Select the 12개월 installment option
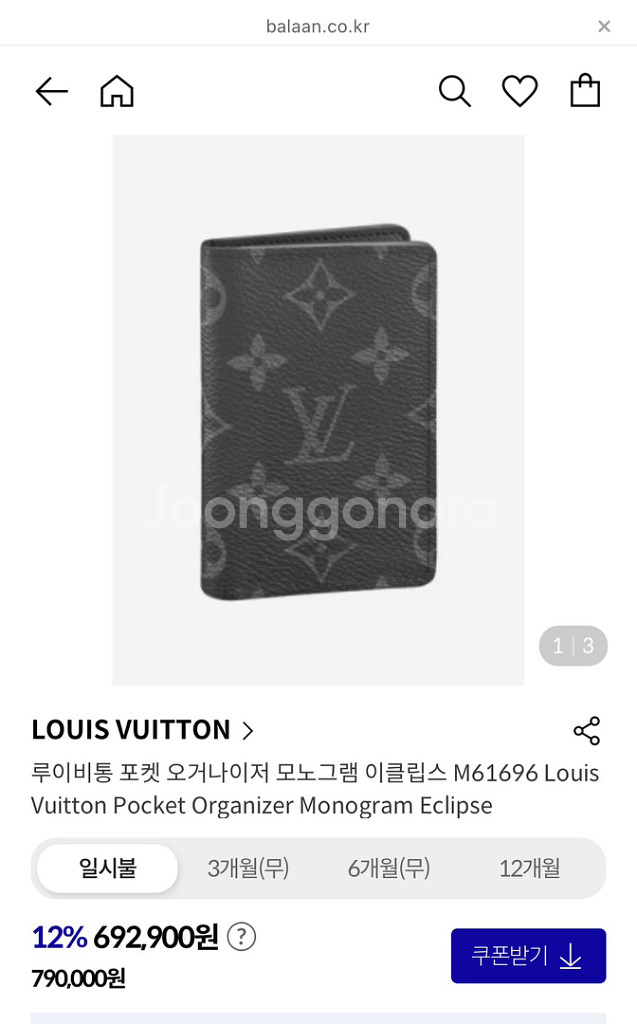The image size is (637, 1024). (529, 868)
